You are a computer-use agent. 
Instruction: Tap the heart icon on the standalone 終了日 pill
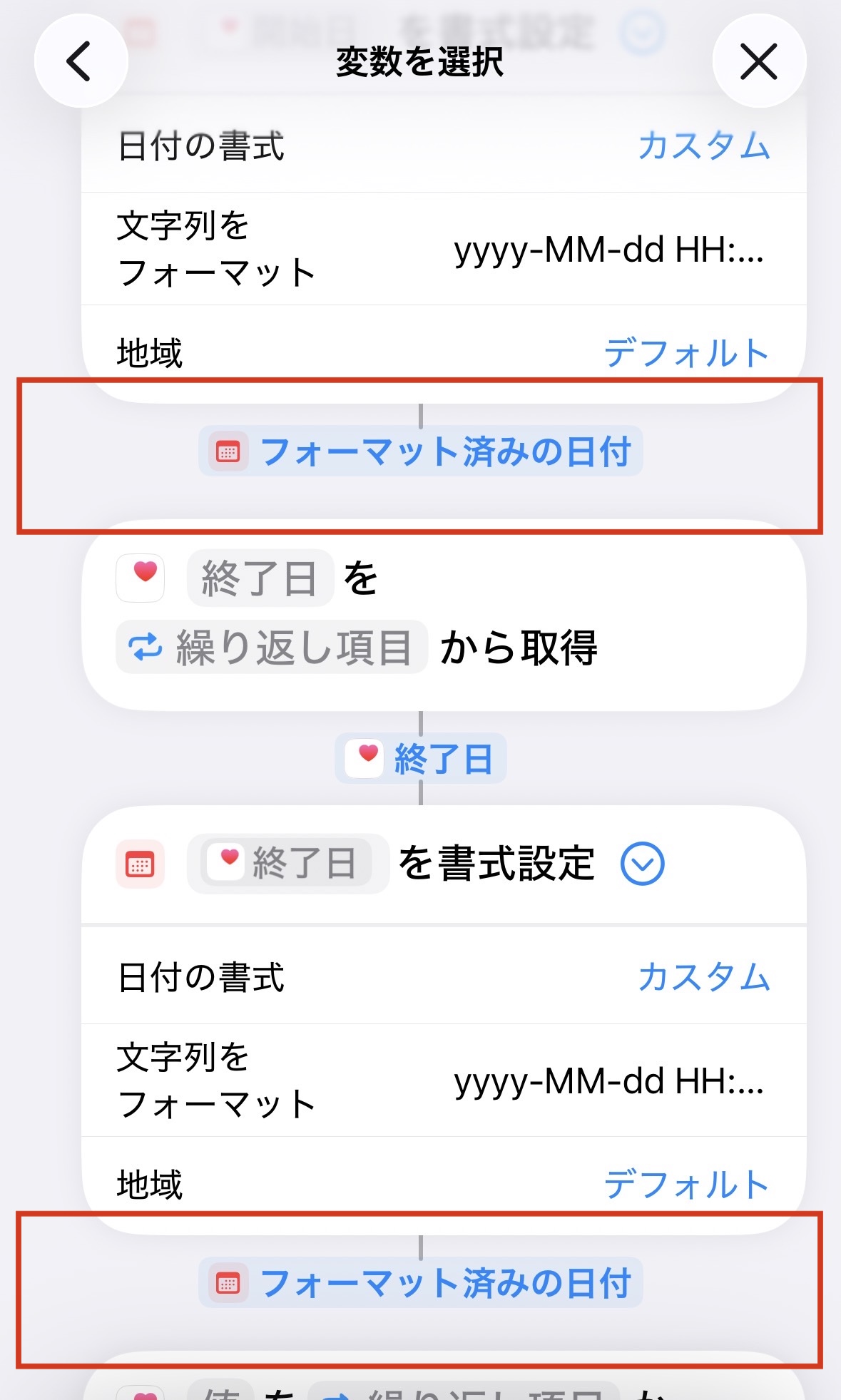point(366,758)
